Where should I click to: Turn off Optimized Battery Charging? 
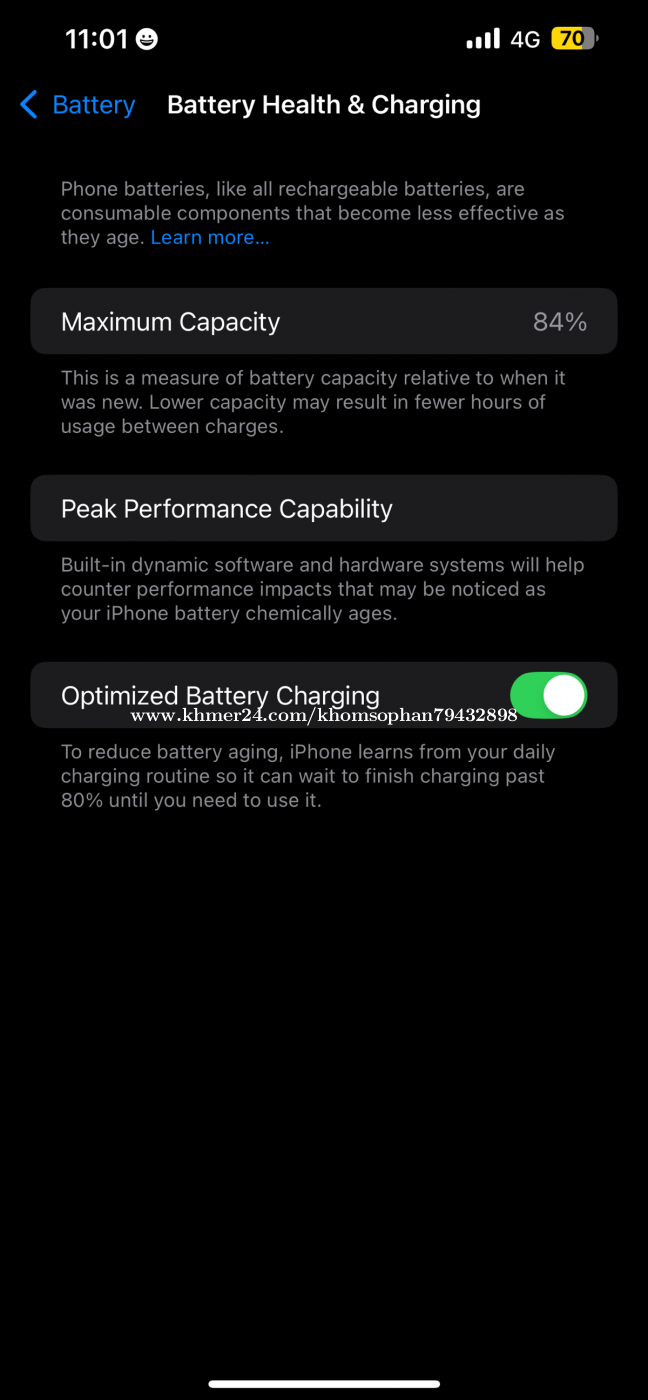[x=548, y=695]
